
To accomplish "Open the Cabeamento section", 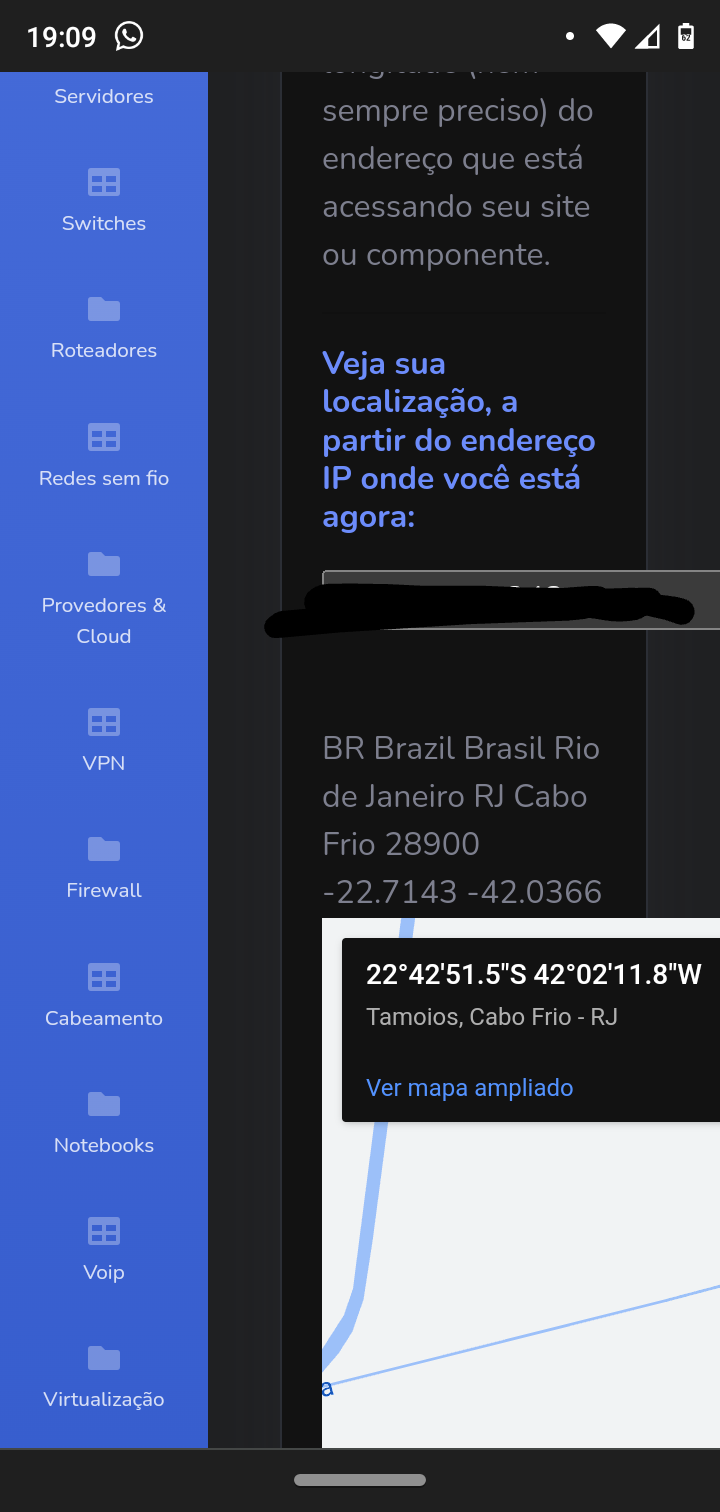I will click(x=104, y=996).
